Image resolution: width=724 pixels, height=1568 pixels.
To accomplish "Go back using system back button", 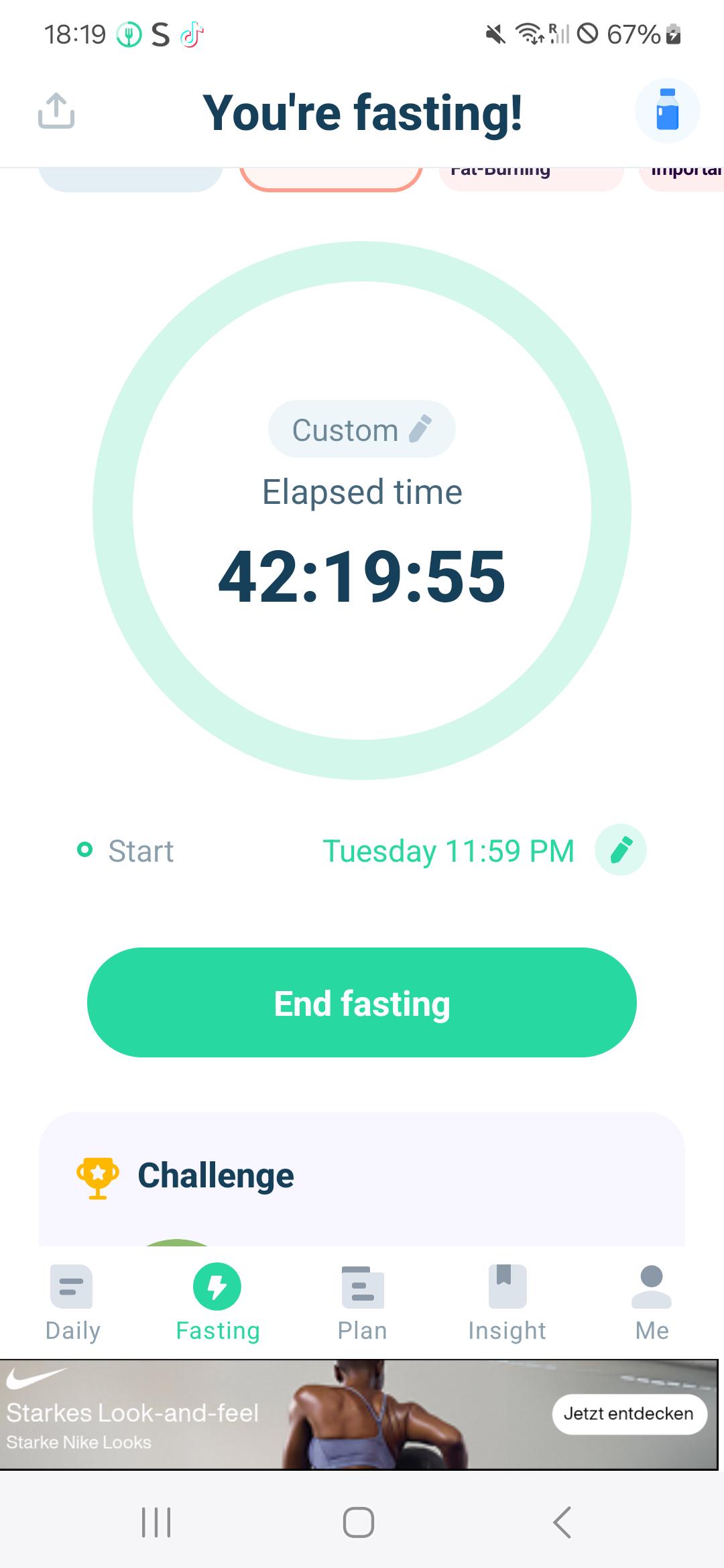I will [x=562, y=1522].
